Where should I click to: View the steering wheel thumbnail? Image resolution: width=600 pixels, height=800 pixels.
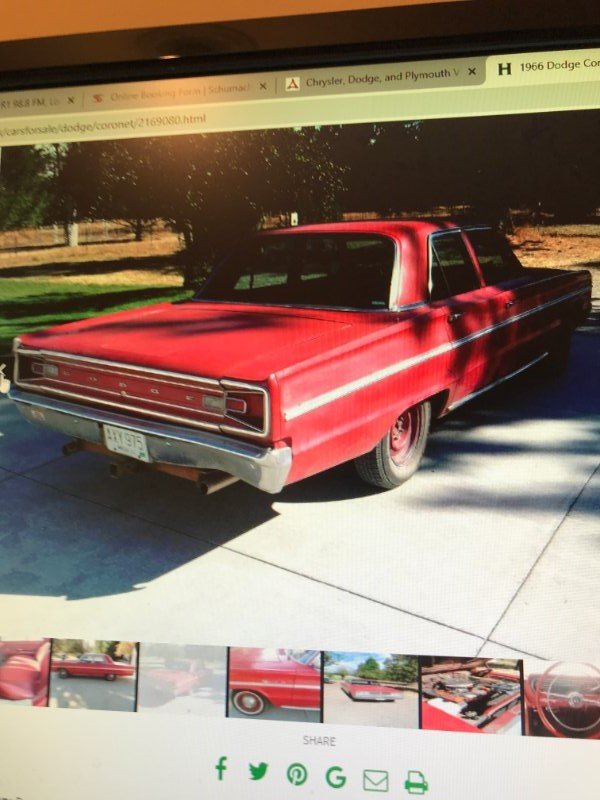563,698
